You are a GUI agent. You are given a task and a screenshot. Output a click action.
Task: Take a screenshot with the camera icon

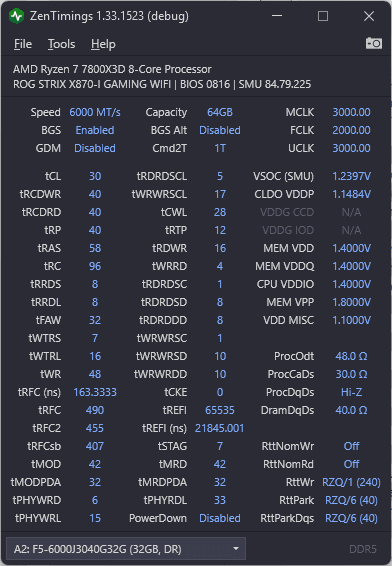pyautogui.click(x=374, y=43)
